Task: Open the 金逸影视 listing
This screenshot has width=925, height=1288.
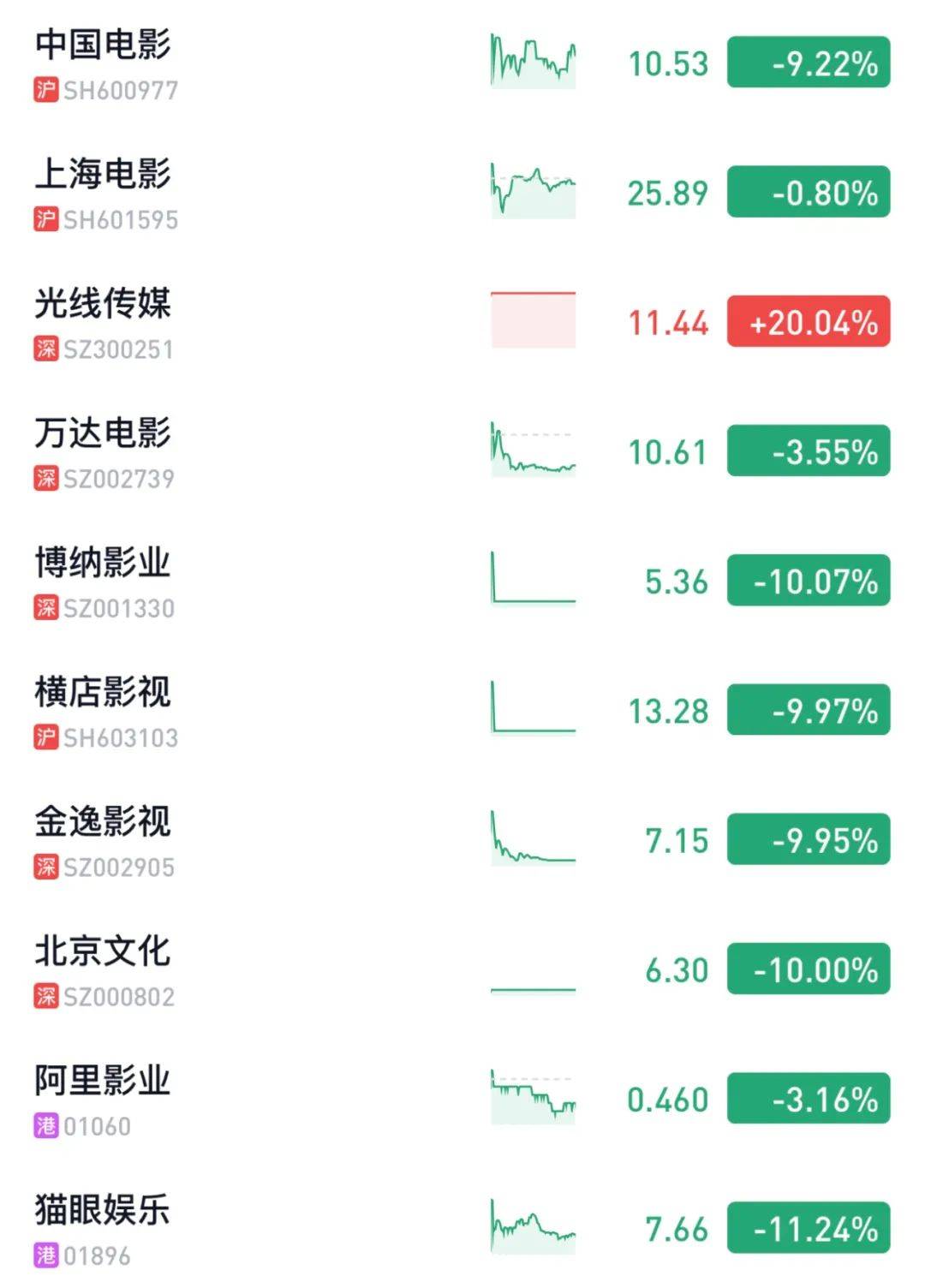Action: click(104, 822)
